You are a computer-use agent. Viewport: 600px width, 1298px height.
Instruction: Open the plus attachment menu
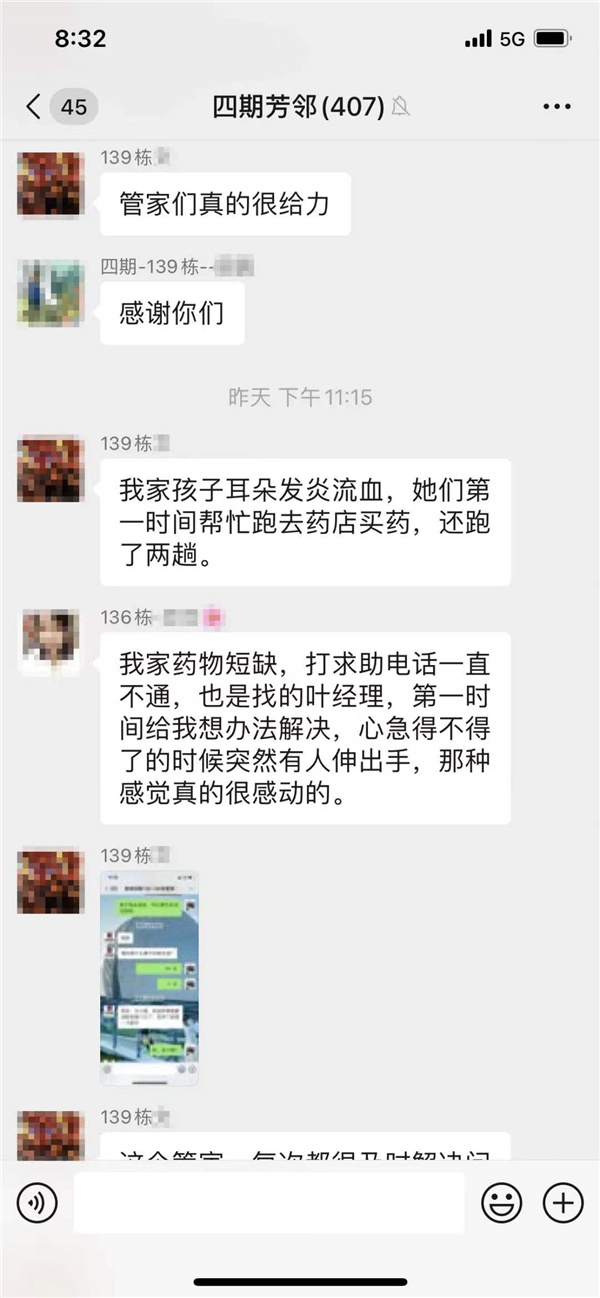click(563, 1202)
